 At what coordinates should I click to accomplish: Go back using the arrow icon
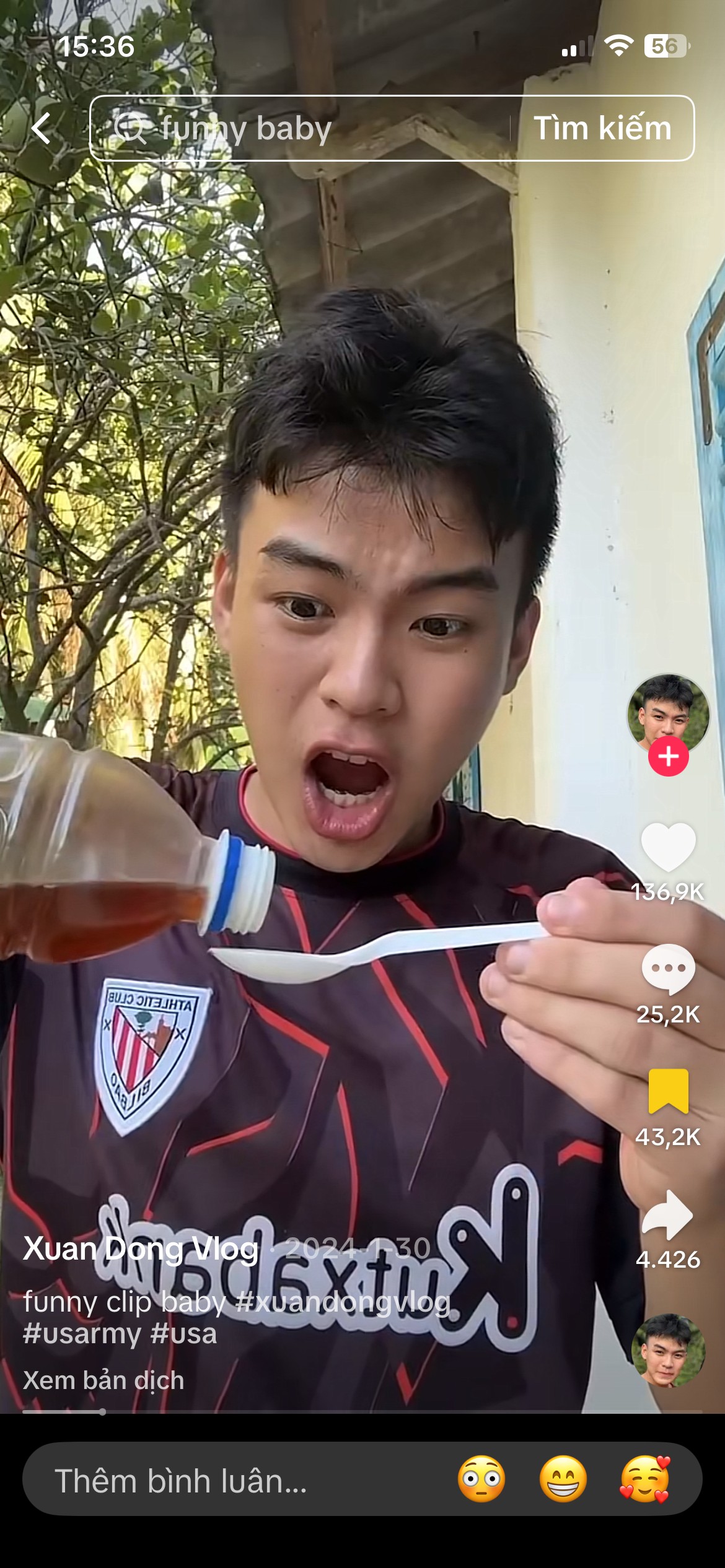(x=42, y=129)
